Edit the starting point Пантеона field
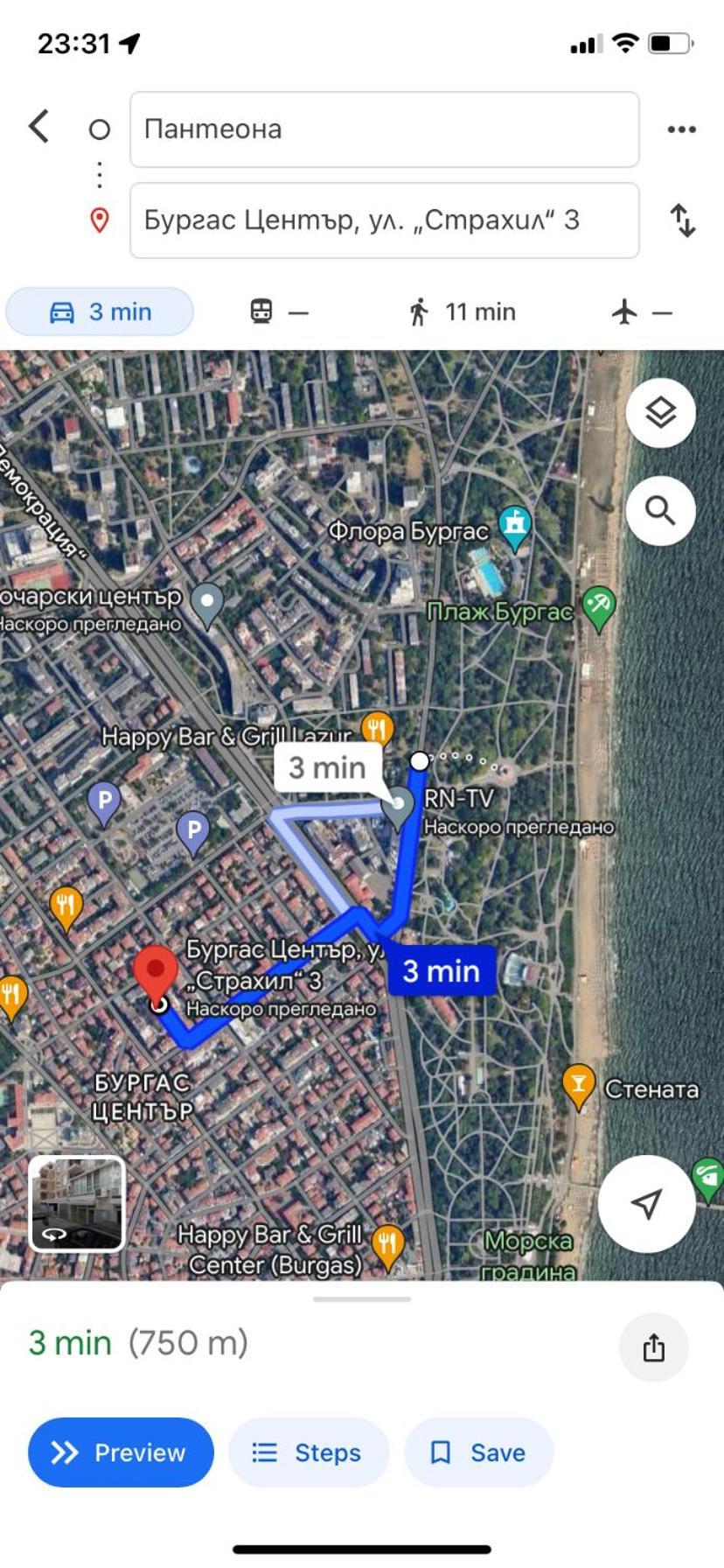The height and width of the screenshot is (1568, 724). pos(385,129)
